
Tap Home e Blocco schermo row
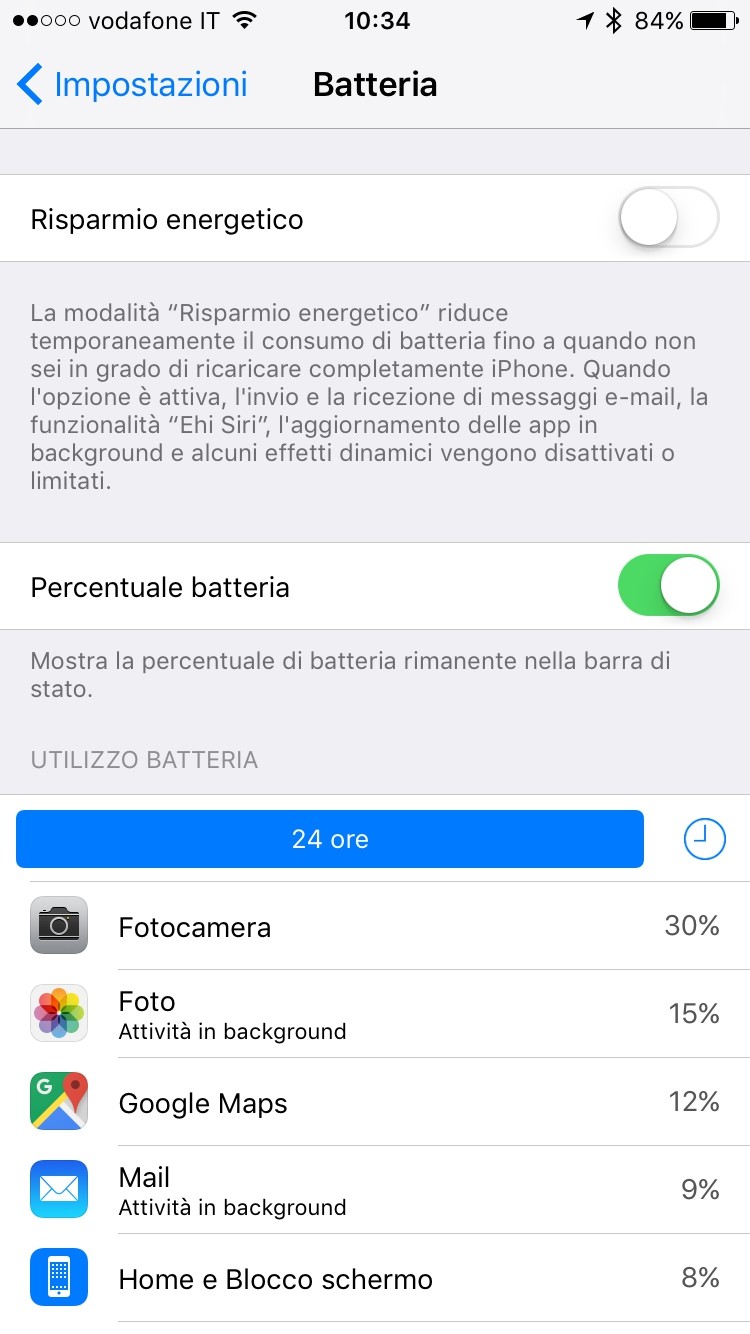[375, 1278]
